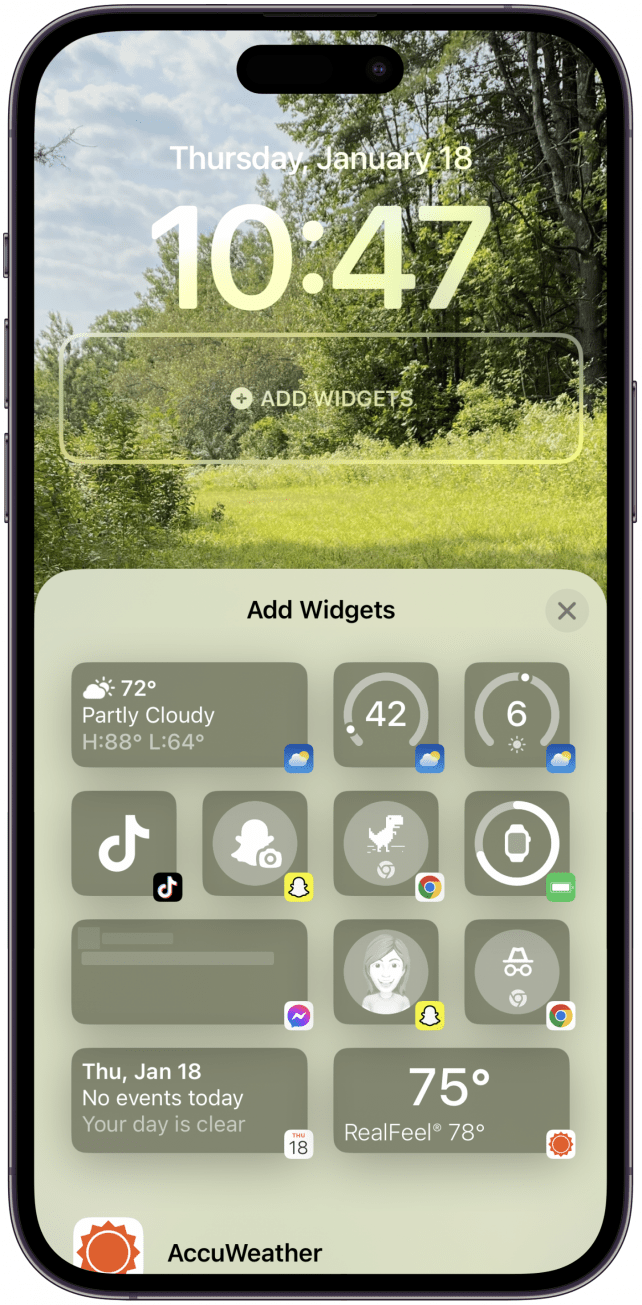The image size is (642, 1305).
Task: Add the watch battery ring widget
Action: tap(517, 843)
